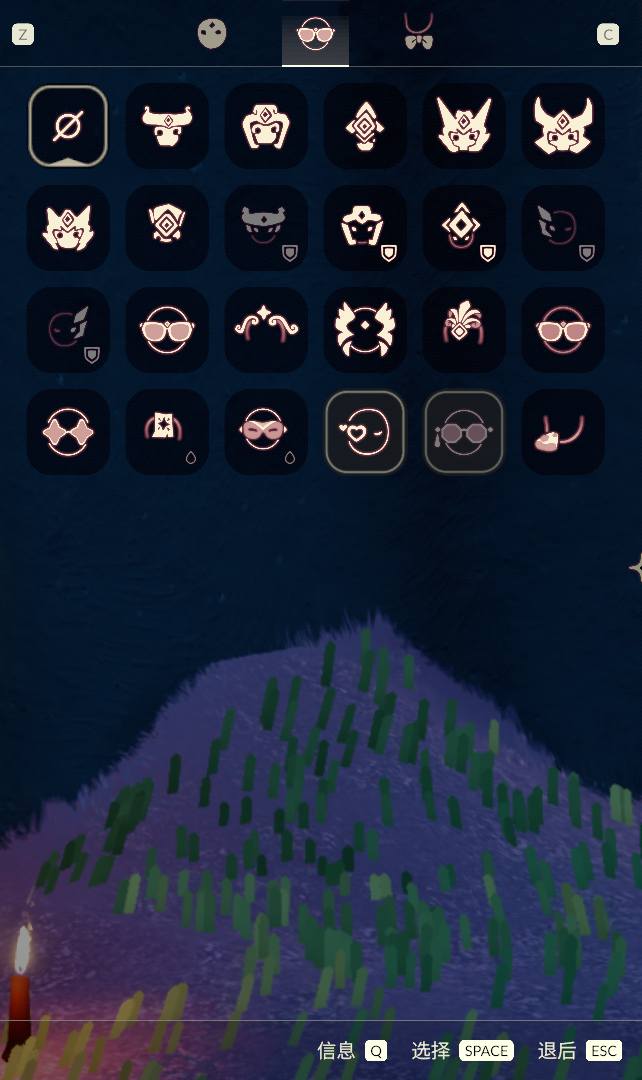The image size is (642, 1080).
Task: Open 信息 item info
Action: [x=351, y=1050]
